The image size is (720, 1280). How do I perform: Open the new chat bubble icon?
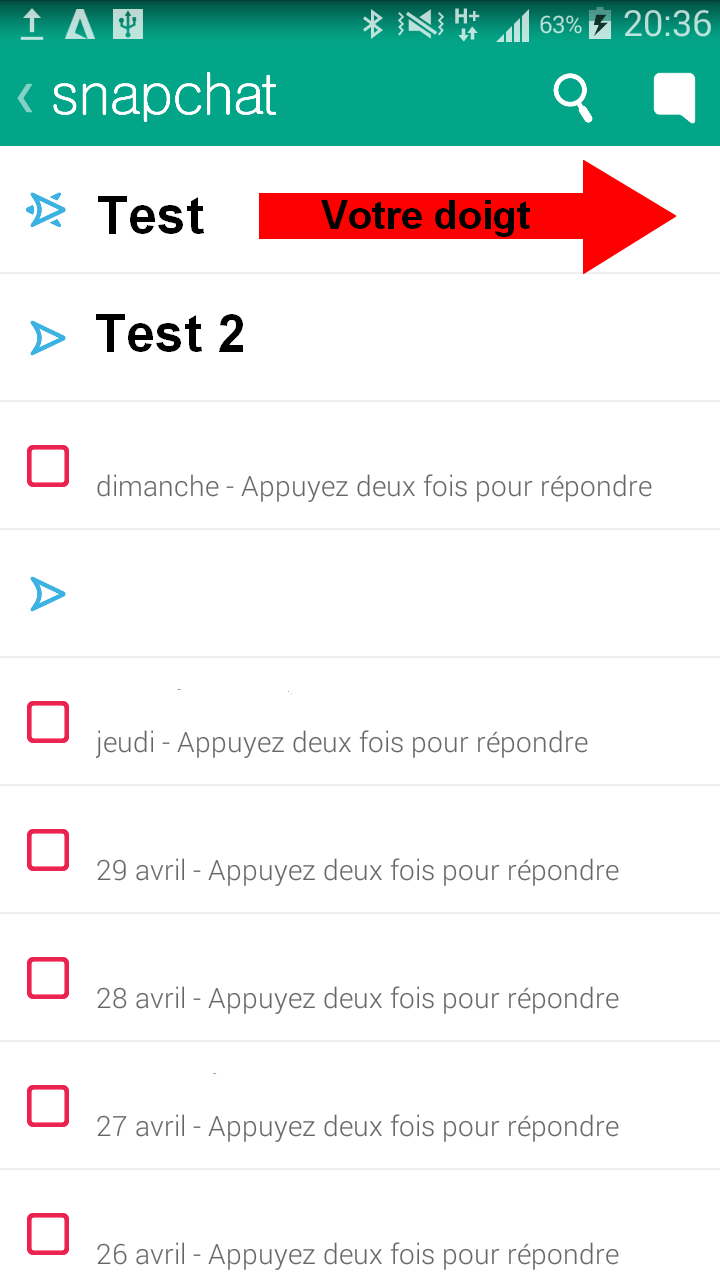point(675,98)
